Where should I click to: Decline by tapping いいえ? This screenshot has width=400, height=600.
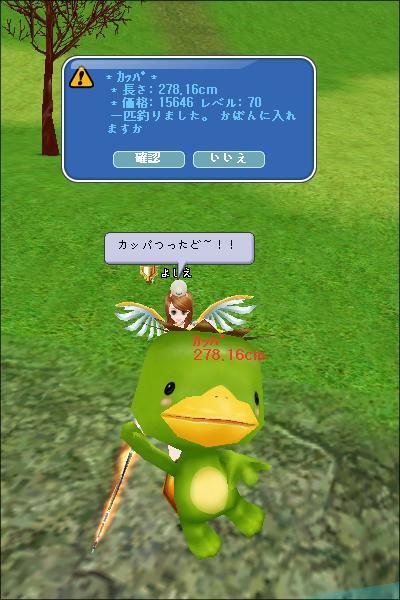(x=229, y=159)
